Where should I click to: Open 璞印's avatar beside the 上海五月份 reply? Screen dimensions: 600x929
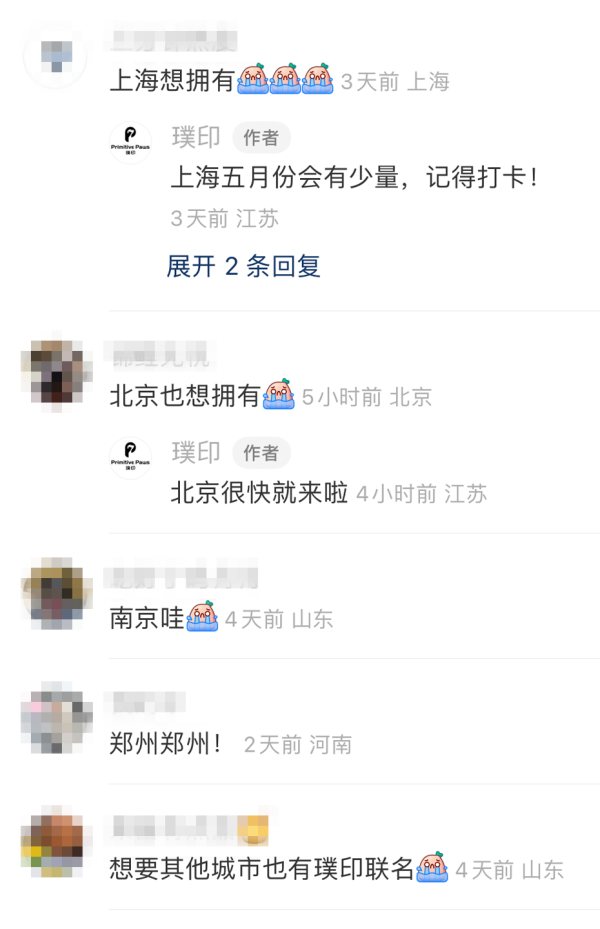(130, 143)
